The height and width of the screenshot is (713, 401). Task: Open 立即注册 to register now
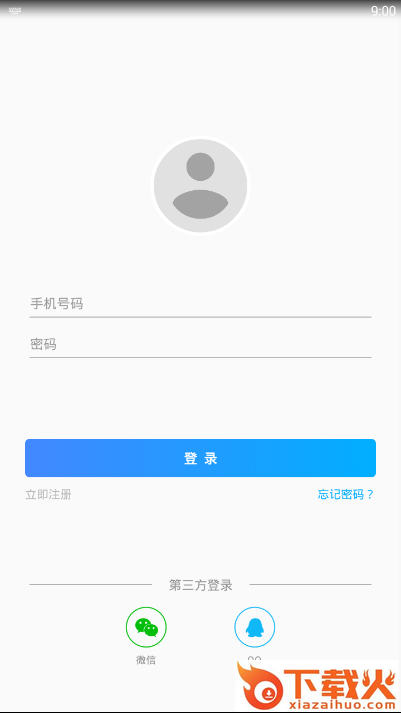pyautogui.click(x=48, y=495)
